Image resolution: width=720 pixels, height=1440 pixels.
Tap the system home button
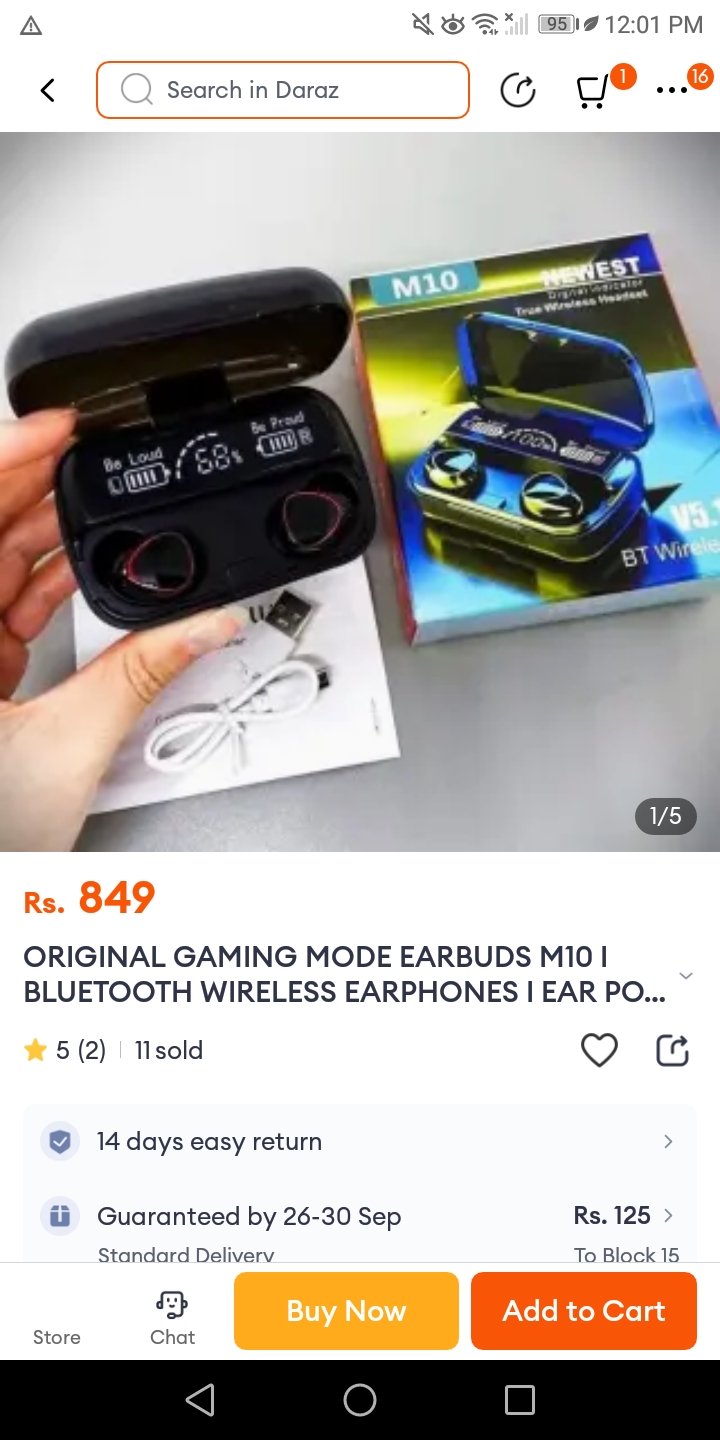360,1399
